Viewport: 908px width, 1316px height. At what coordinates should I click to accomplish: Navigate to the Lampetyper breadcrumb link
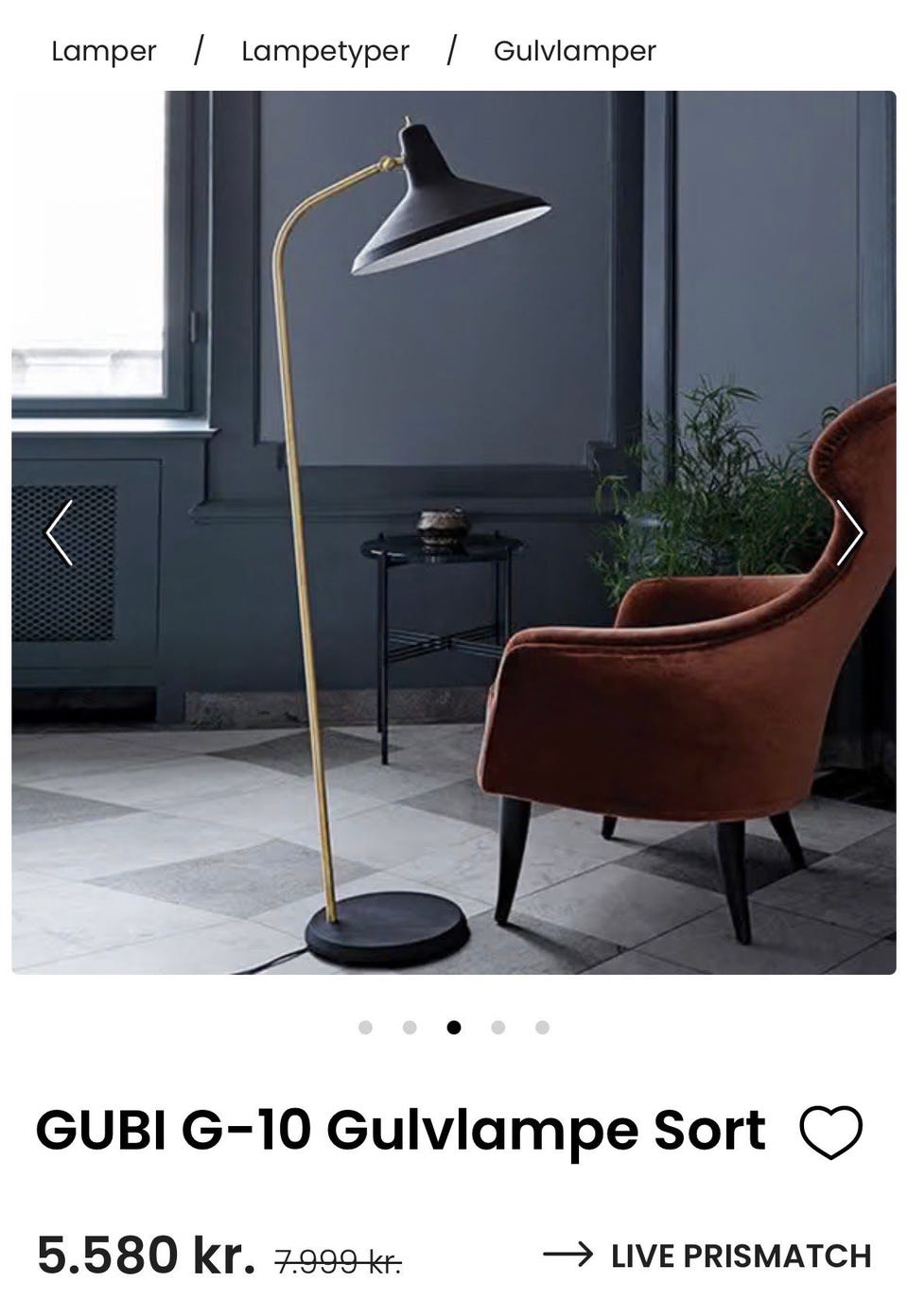click(x=325, y=51)
